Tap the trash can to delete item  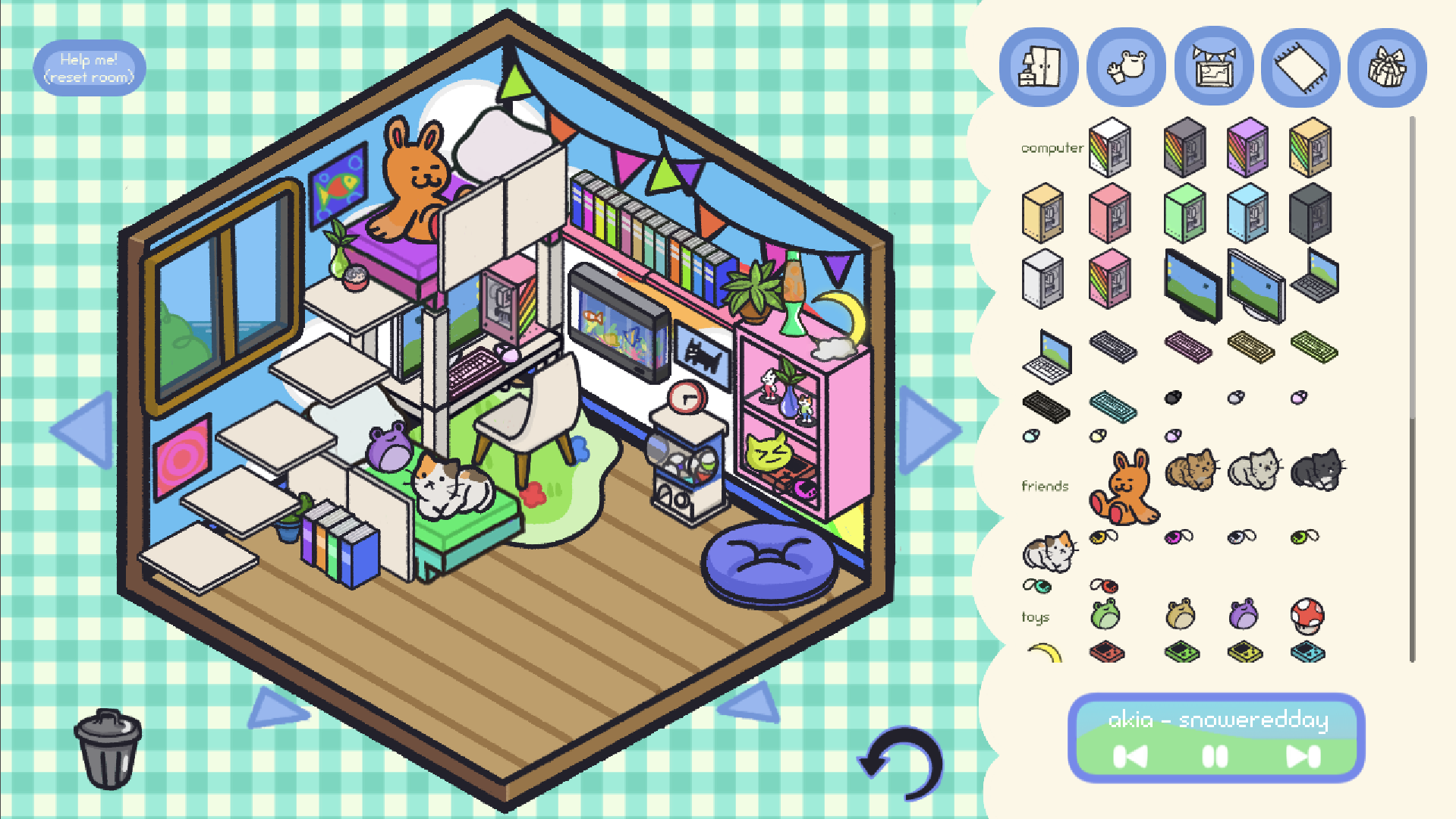[108, 749]
